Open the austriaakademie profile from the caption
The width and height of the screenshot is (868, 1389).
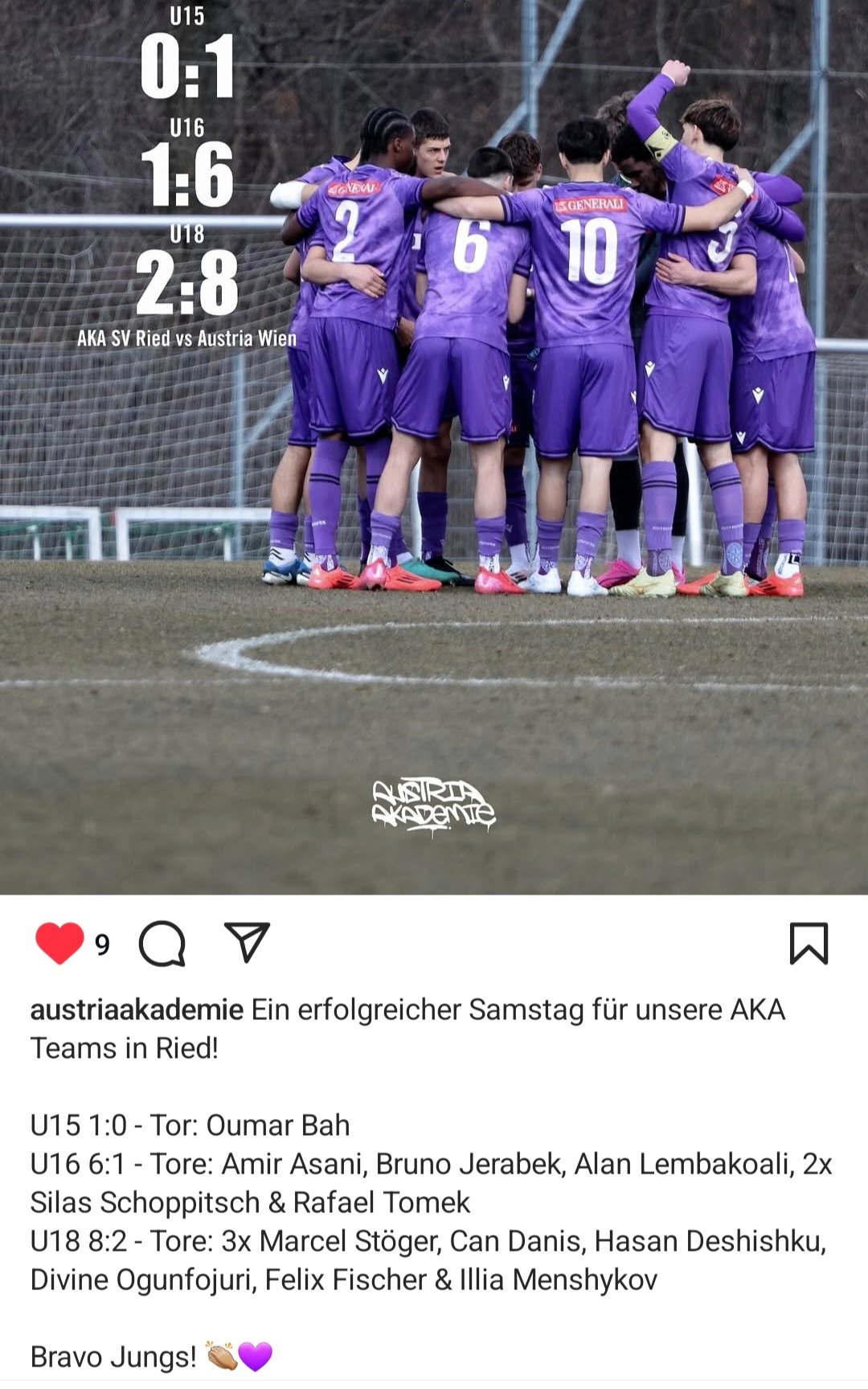137,1010
